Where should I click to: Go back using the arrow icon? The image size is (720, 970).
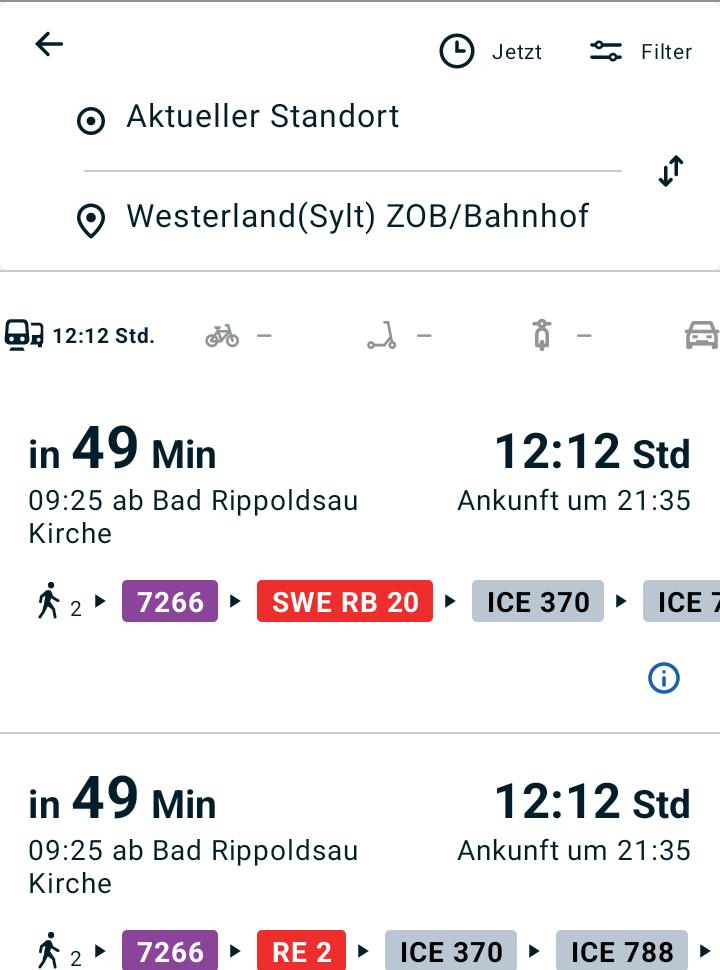(x=49, y=44)
